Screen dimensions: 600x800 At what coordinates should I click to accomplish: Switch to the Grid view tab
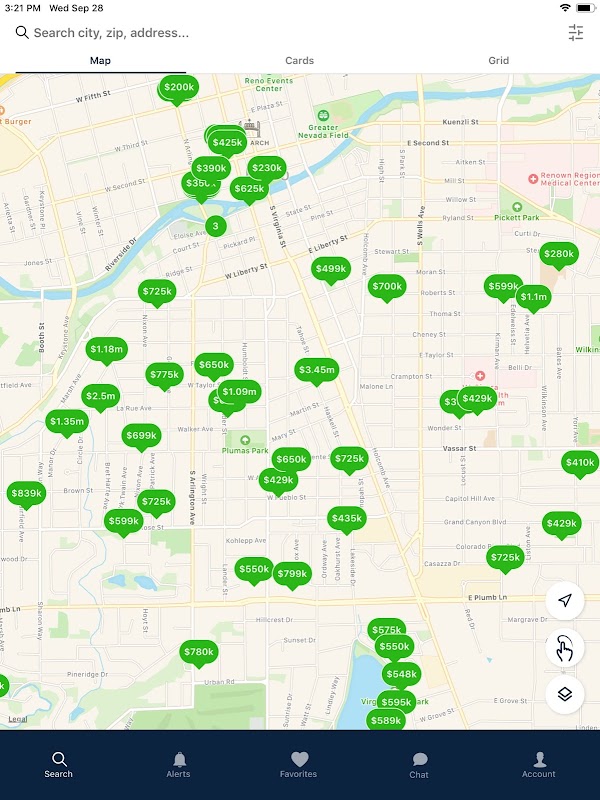498,61
